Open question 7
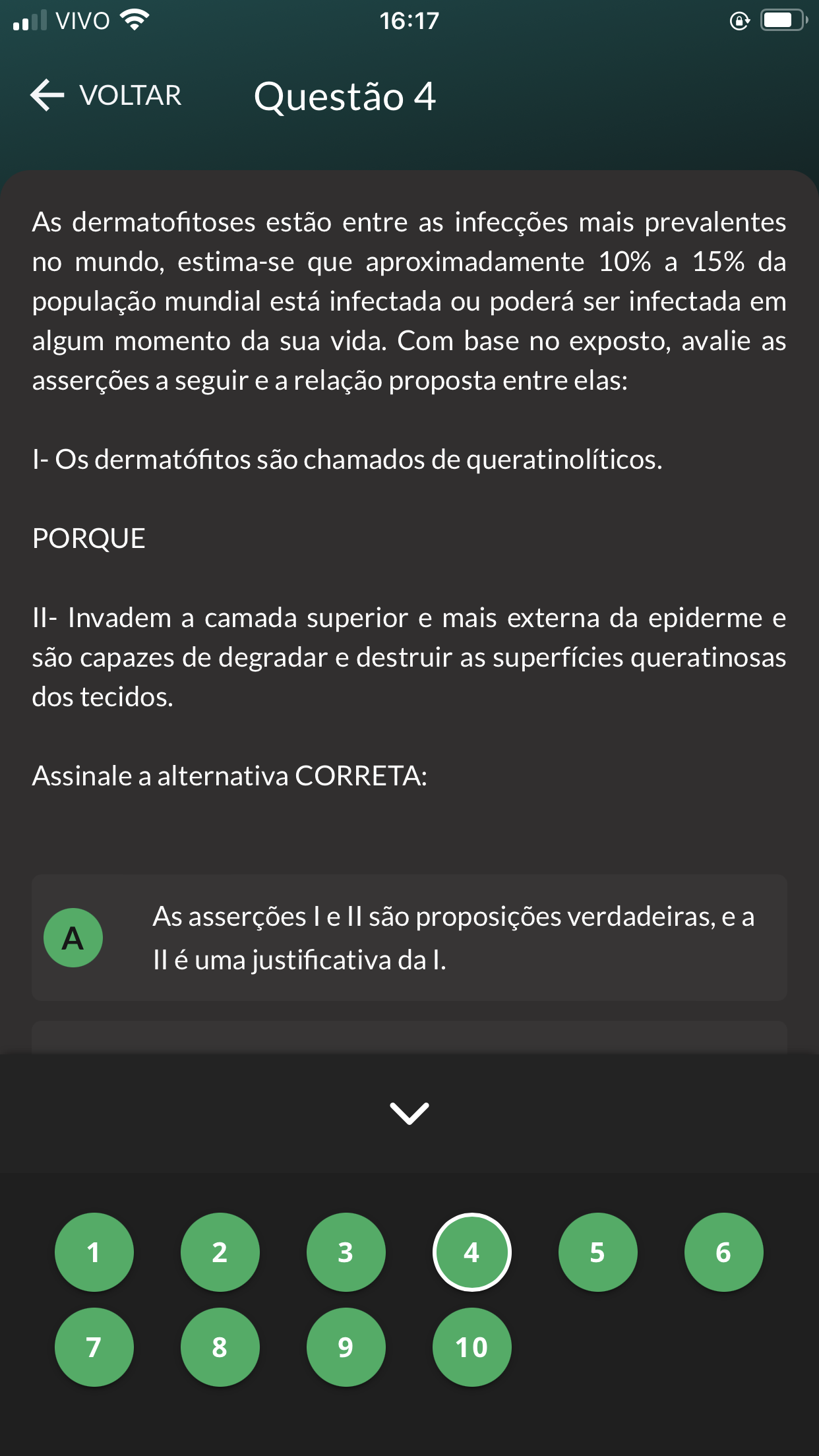 pyautogui.click(x=94, y=1347)
